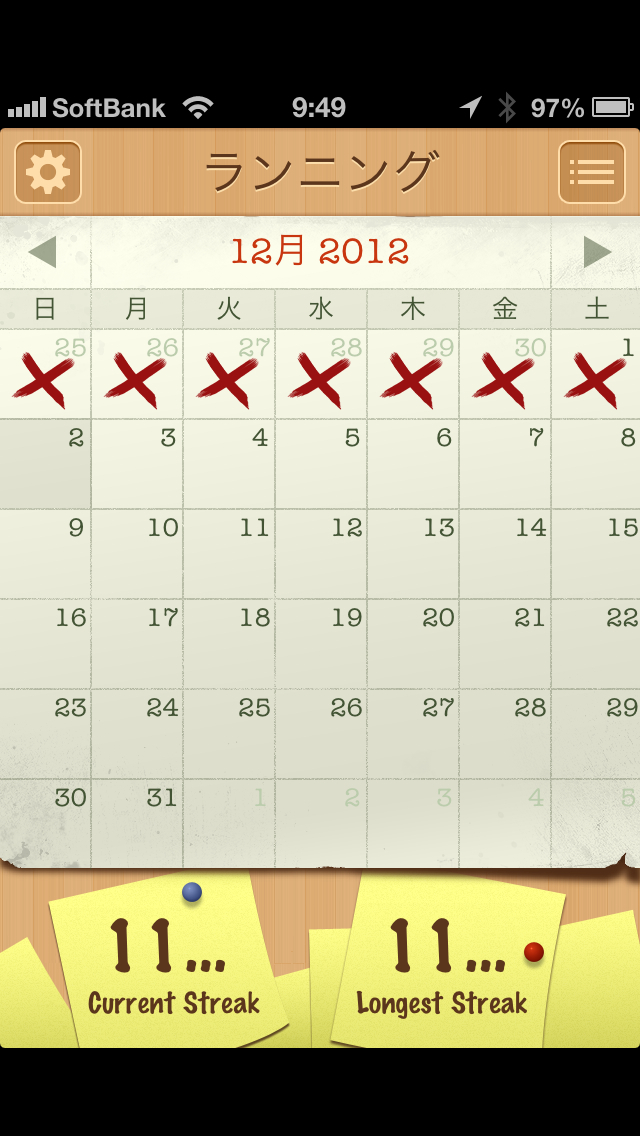Image resolution: width=640 pixels, height=1136 pixels.
Task: Tap day 31 in the calendar
Action: point(137,824)
